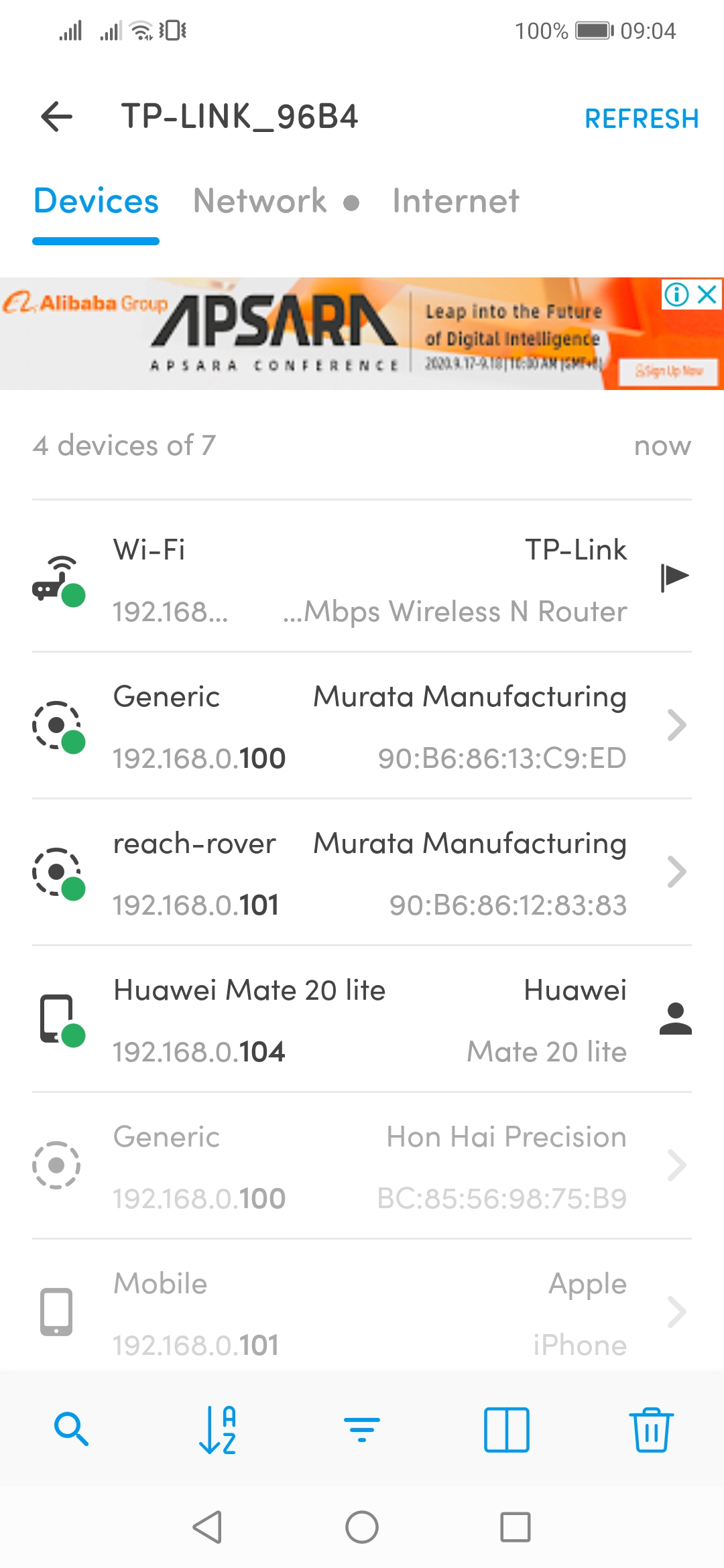Open Generic device with MAC 90:B6:86:13:C9:ED
Screen dimensions: 724x1568
pyautogui.click(x=362, y=726)
